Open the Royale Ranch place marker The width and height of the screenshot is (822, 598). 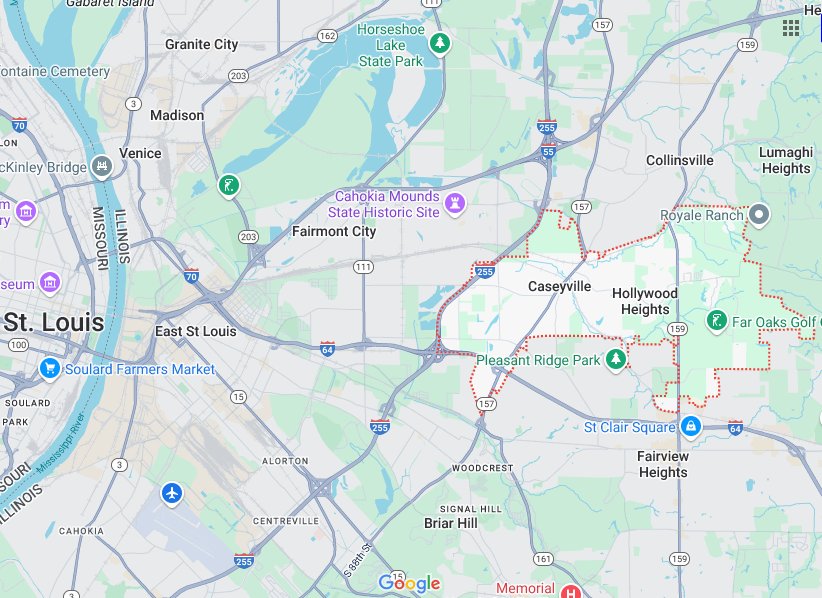(x=759, y=214)
